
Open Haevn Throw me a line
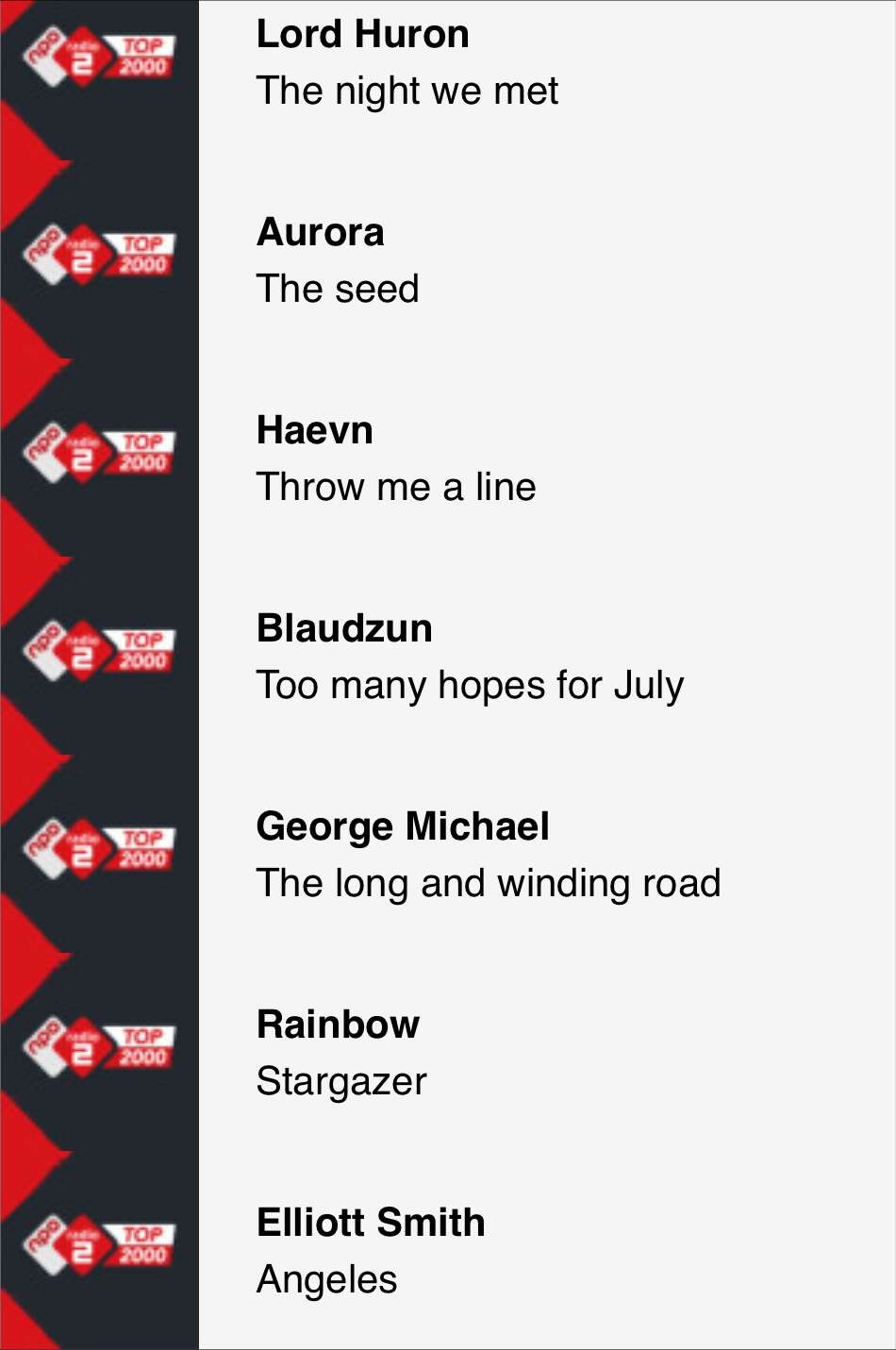point(396,458)
